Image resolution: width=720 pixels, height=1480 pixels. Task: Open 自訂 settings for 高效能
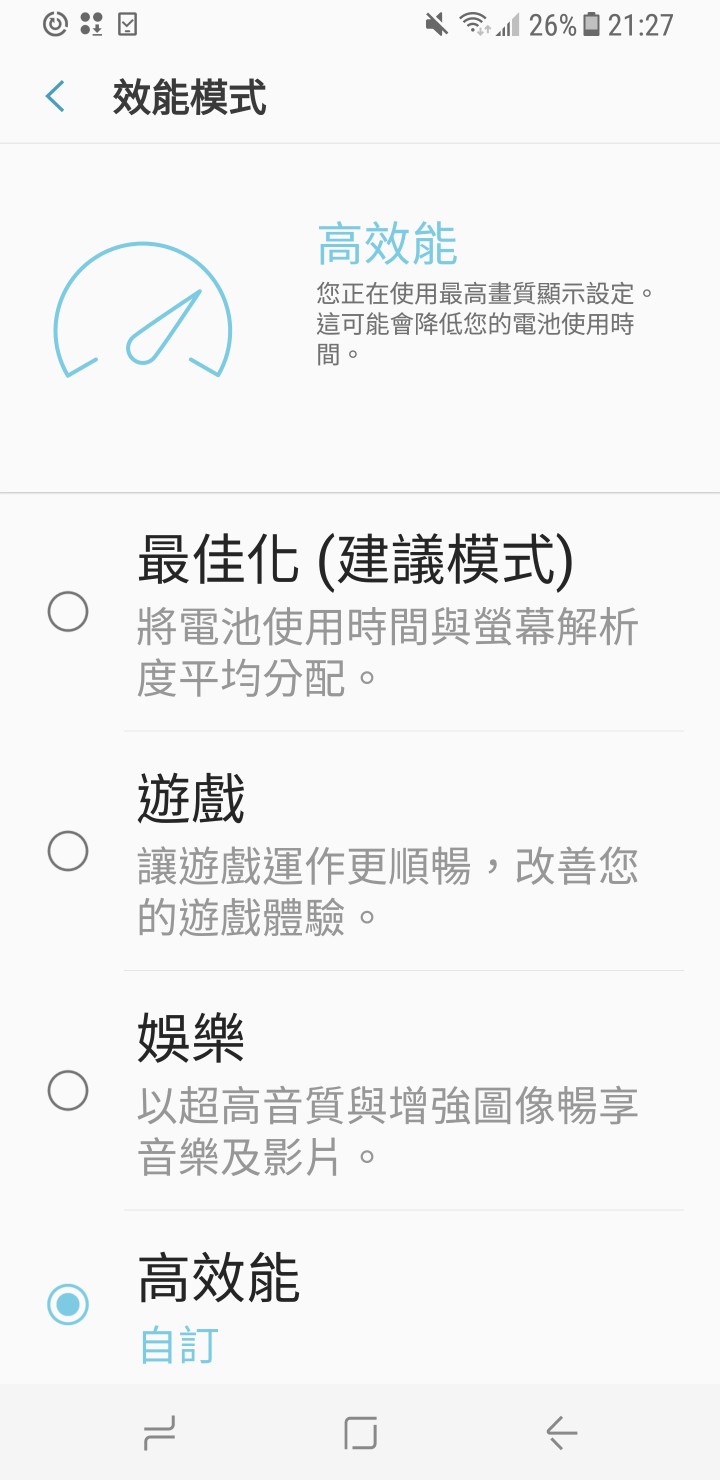tap(179, 1345)
